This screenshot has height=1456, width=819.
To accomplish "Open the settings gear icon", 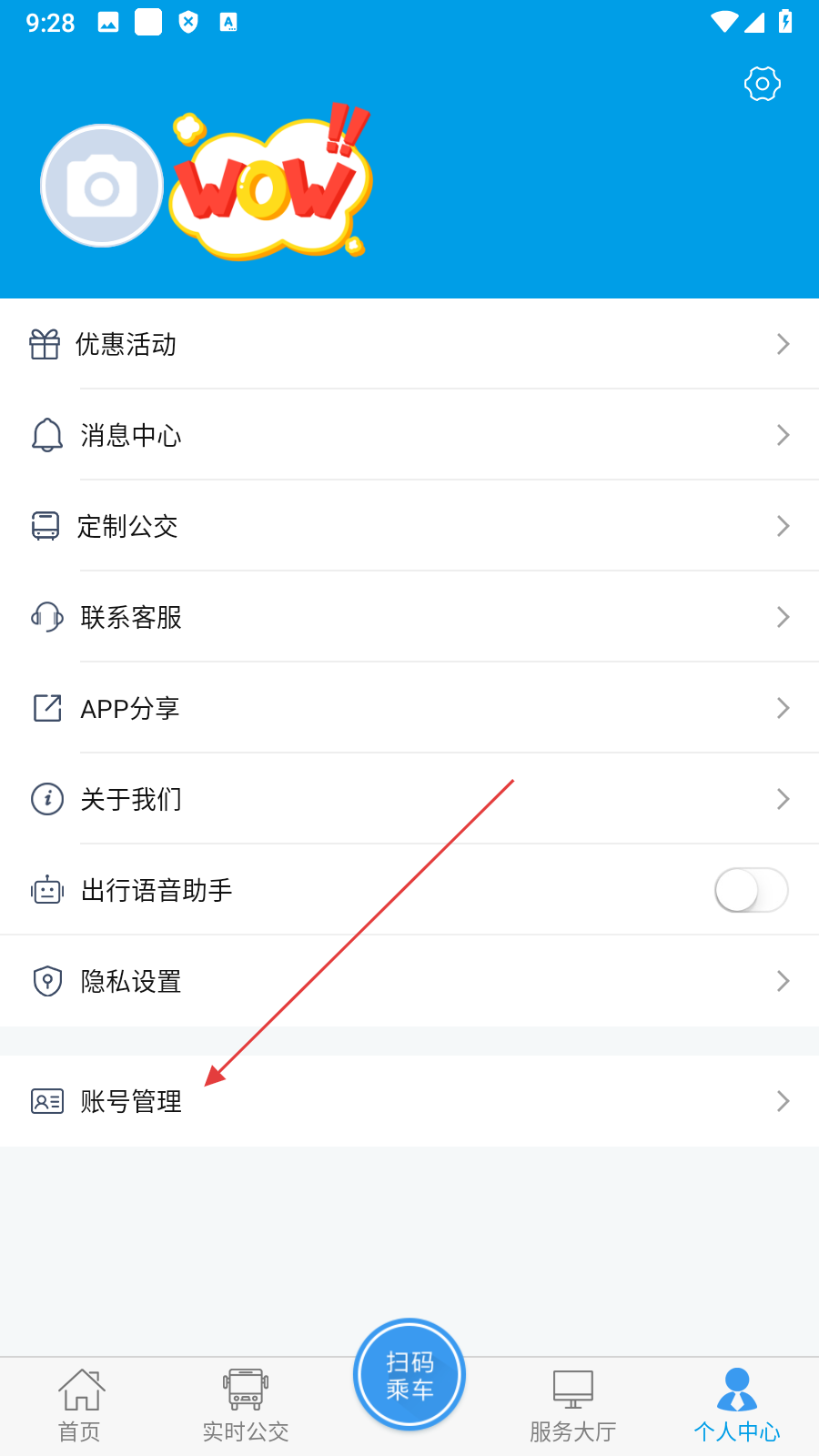I will 762,84.
